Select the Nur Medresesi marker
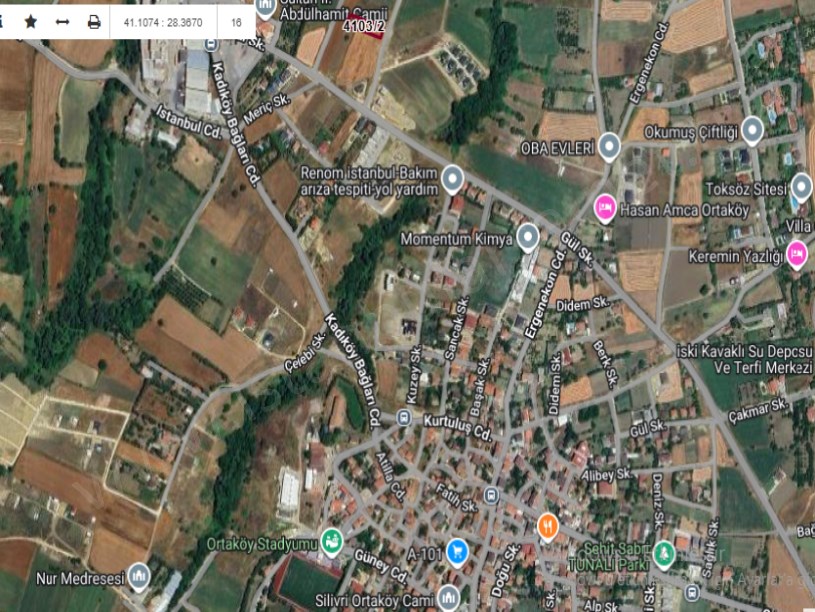Image resolution: width=815 pixels, height=612 pixels. [x=138, y=576]
